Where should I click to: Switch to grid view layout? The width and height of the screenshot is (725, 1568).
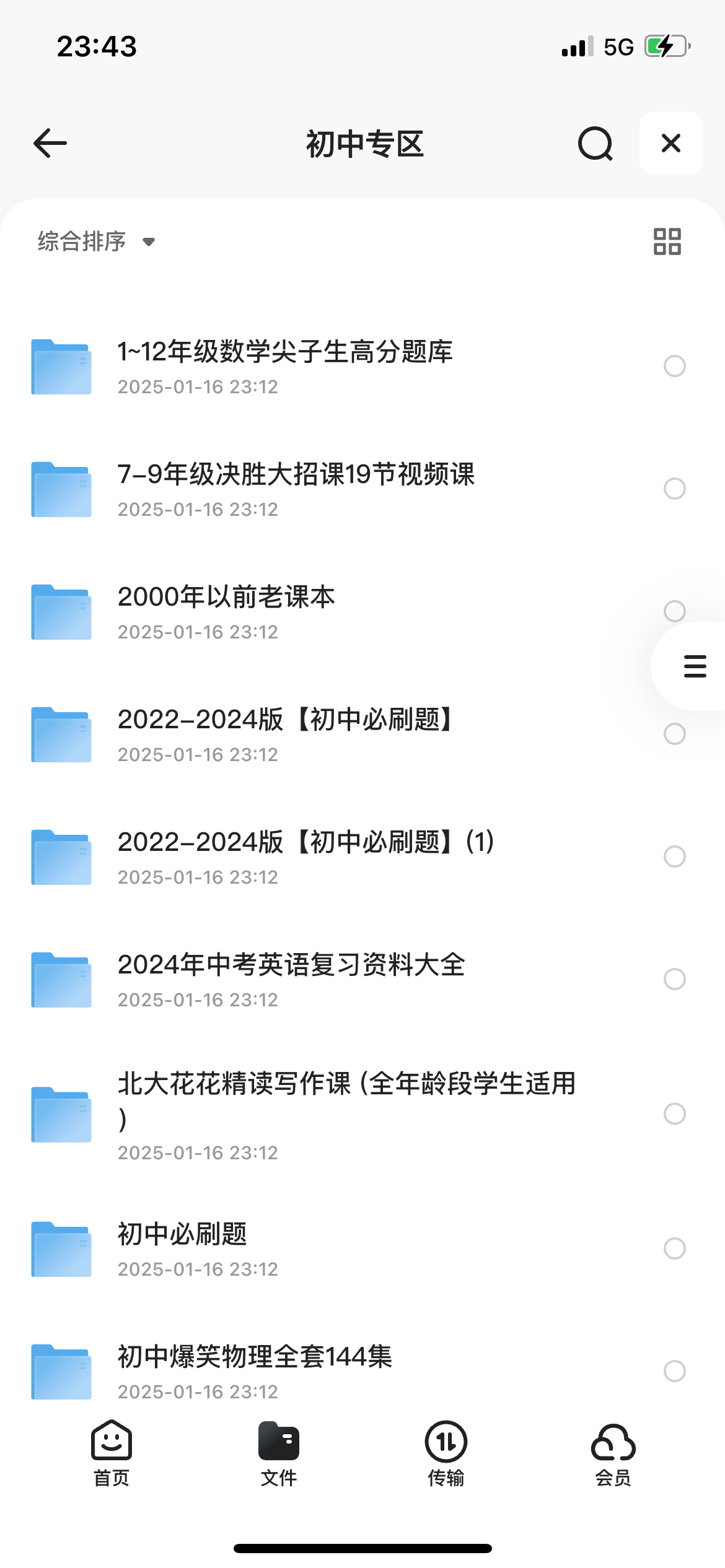click(667, 241)
